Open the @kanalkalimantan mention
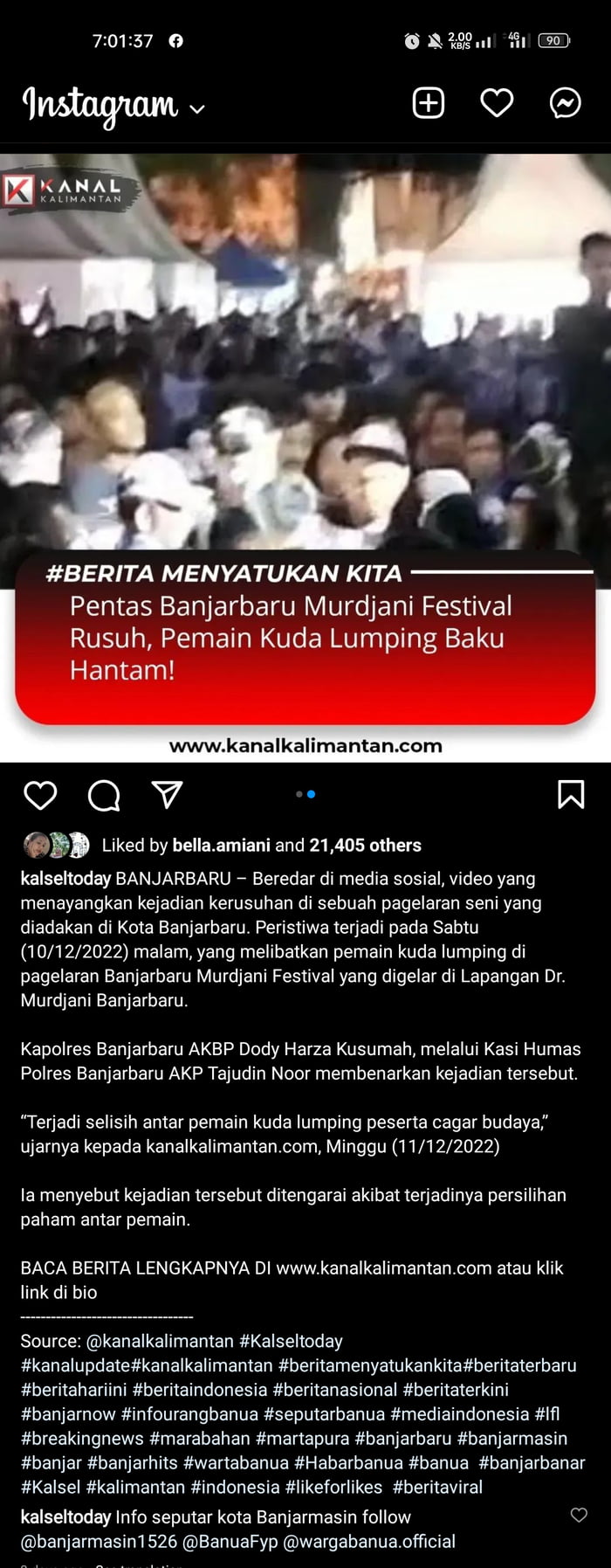 point(160,1341)
